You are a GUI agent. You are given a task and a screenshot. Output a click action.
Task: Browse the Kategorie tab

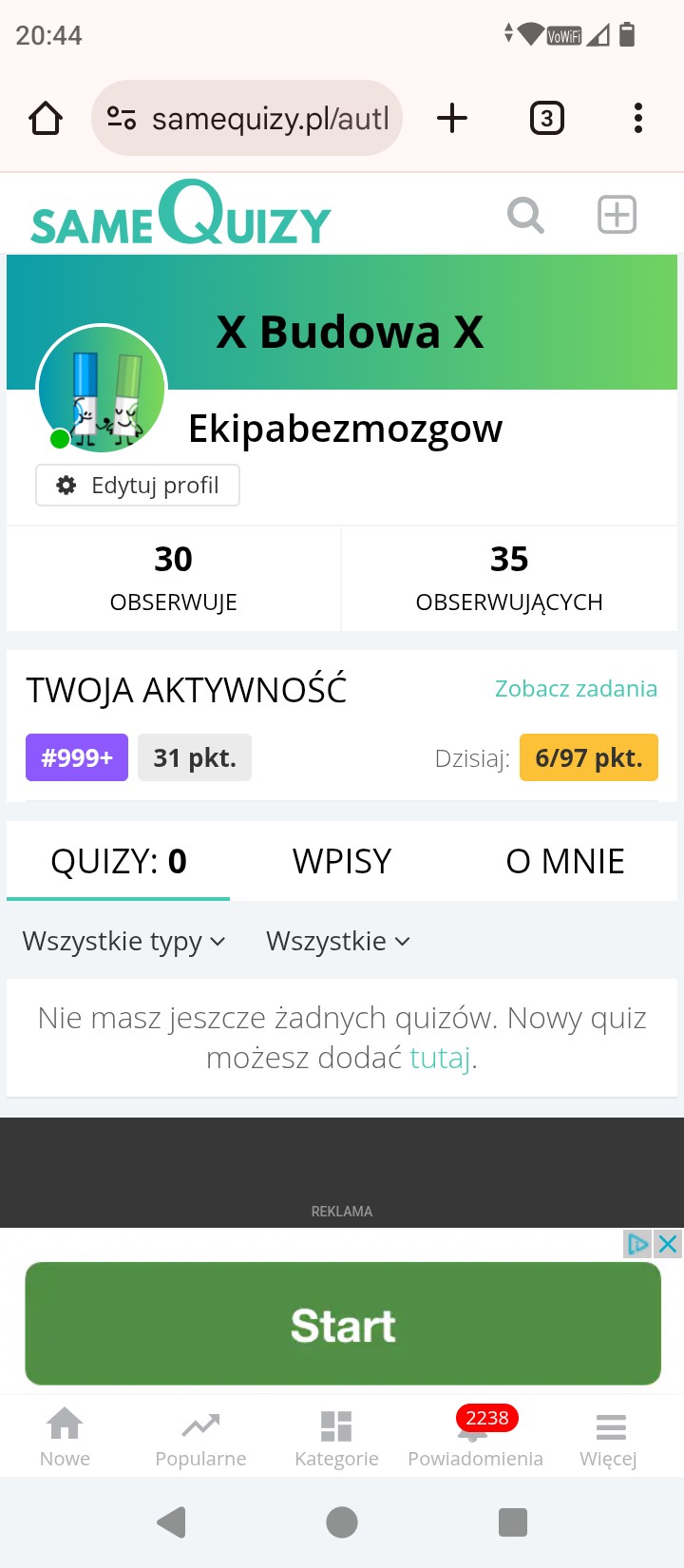336,1437
